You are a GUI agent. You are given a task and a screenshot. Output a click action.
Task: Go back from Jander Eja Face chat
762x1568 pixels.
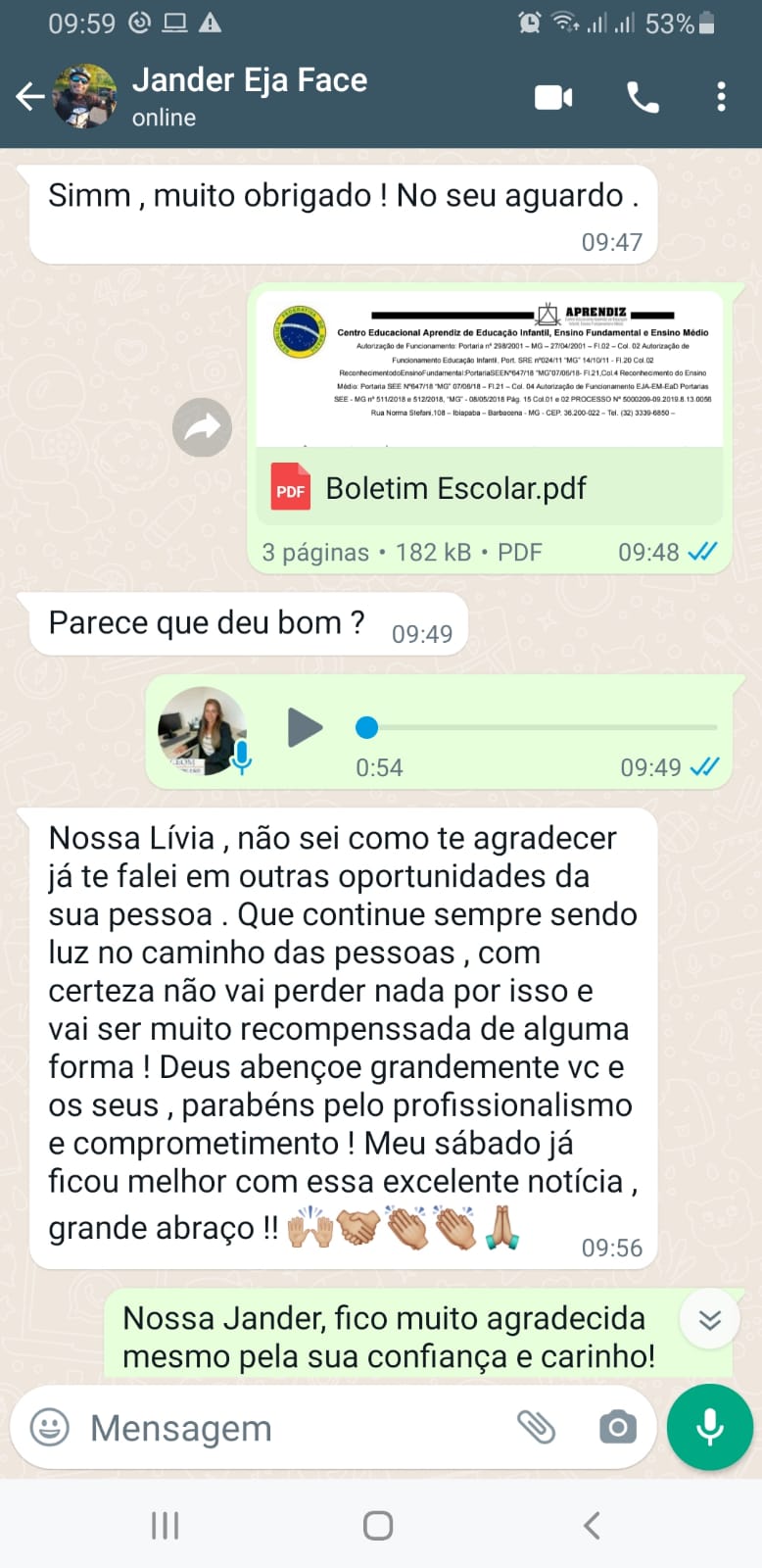pos(30,96)
